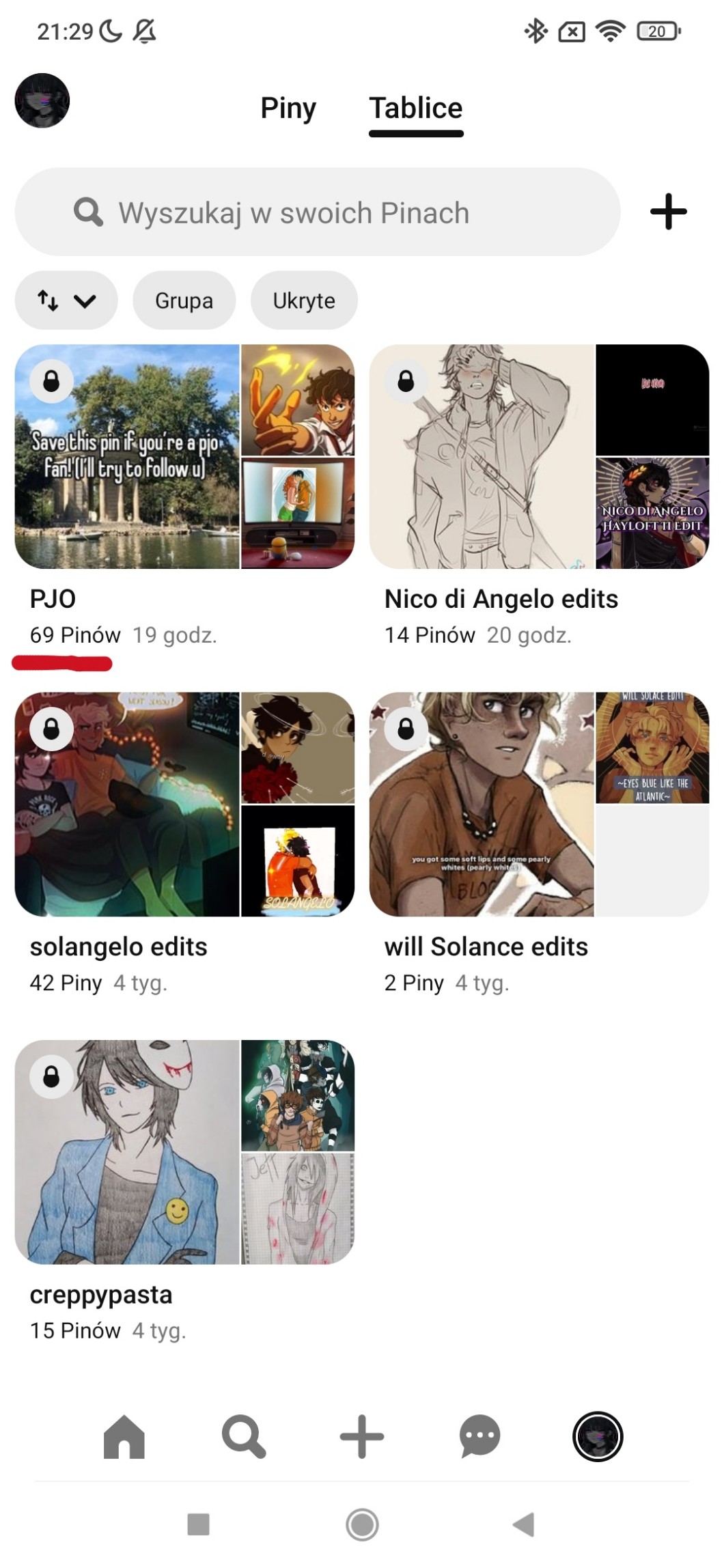Open the Nico di Angelo edits board
The height and width of the screenshot is (1568, 724).
pos(539,456)
